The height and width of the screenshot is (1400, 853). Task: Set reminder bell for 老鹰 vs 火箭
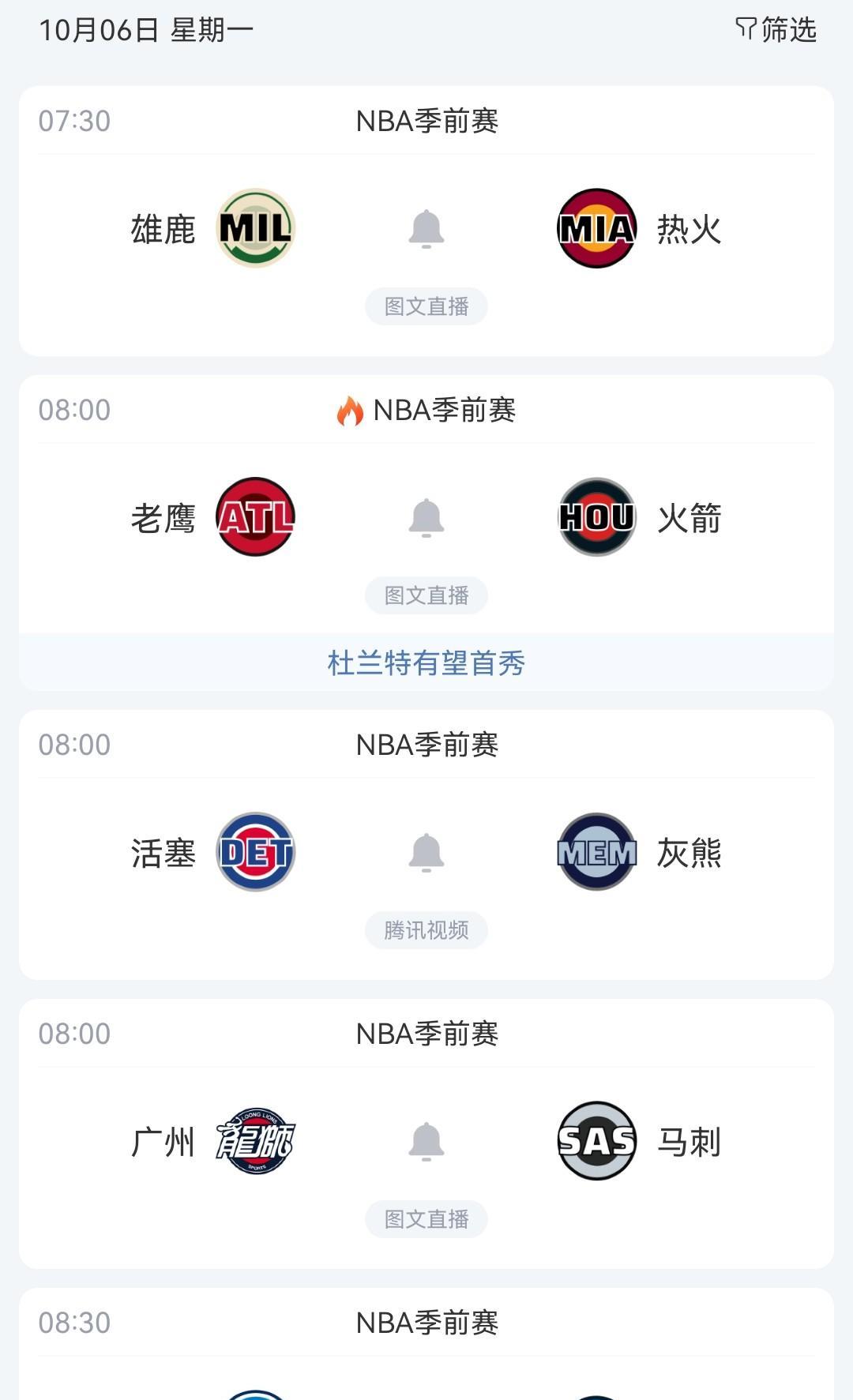(x=426, y=518)
